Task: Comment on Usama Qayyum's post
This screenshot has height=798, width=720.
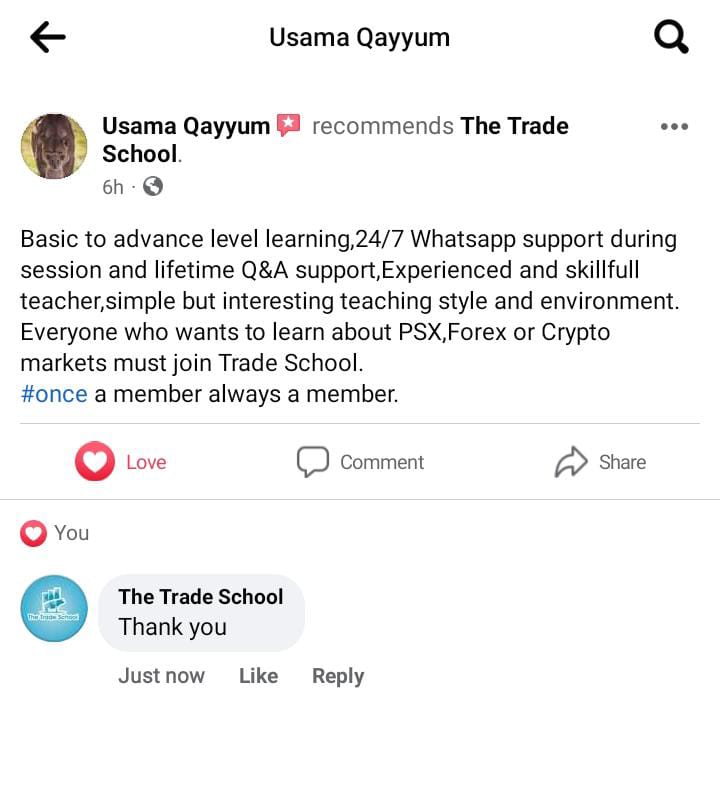Action: pos(360,462)
